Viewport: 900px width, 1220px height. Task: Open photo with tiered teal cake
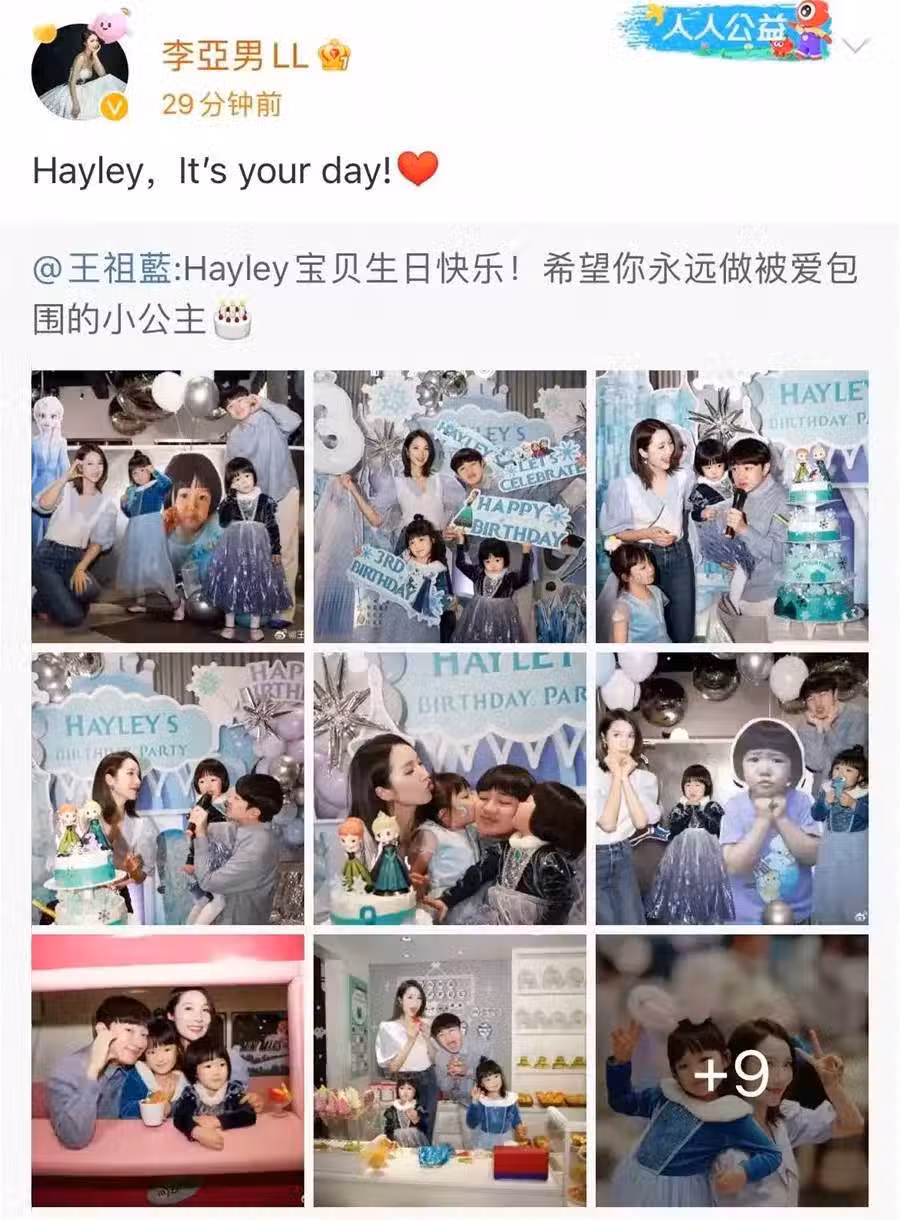[732, 506]
